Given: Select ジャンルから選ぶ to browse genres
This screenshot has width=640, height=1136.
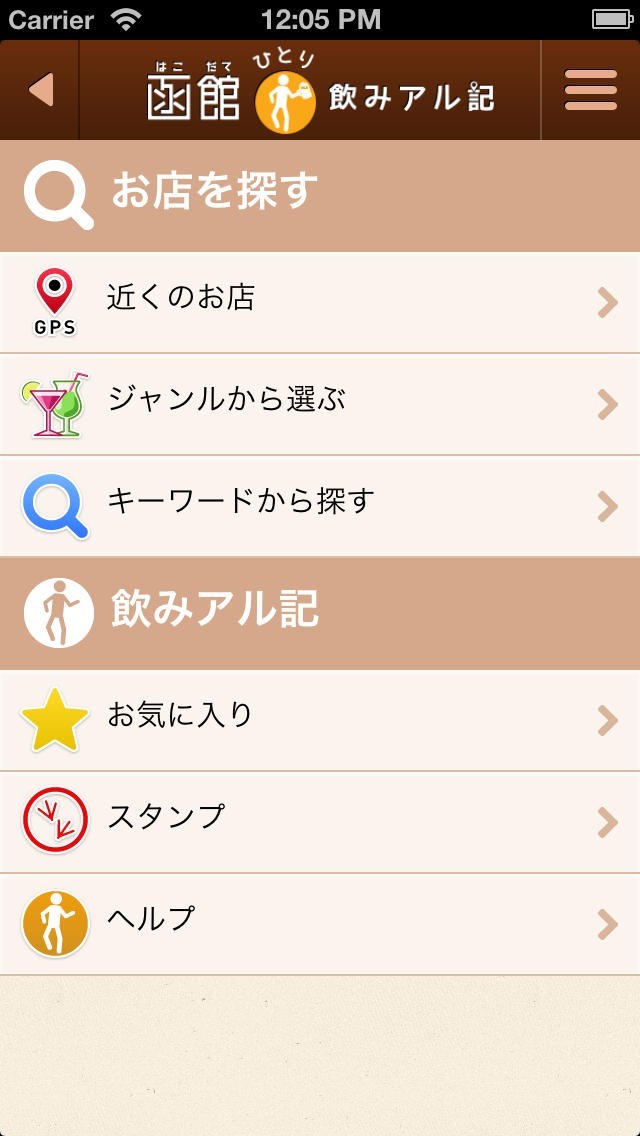Looking at the screenshot, I should tap(320, 404).
